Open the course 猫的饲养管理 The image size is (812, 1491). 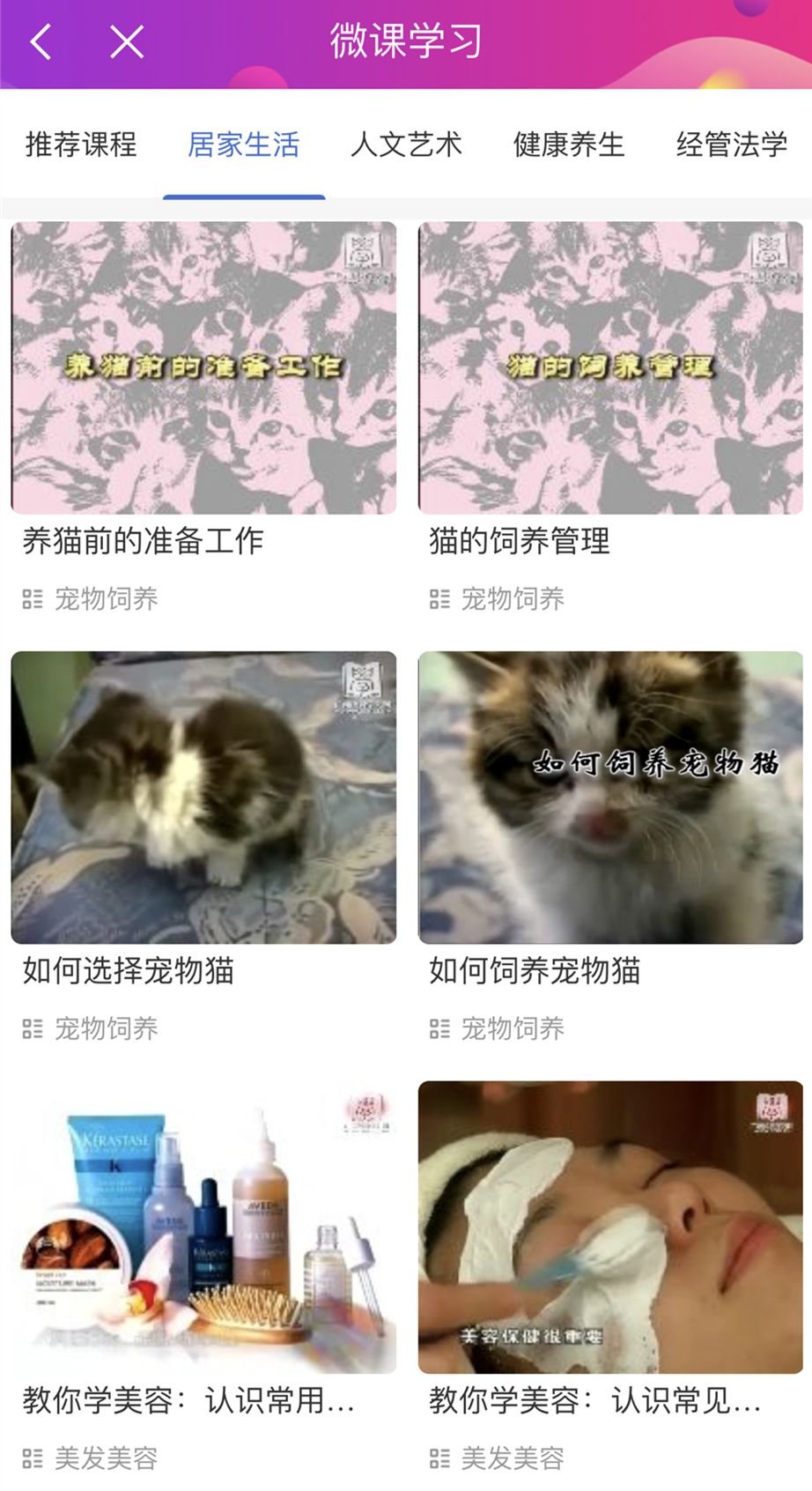tap(610, 368)
